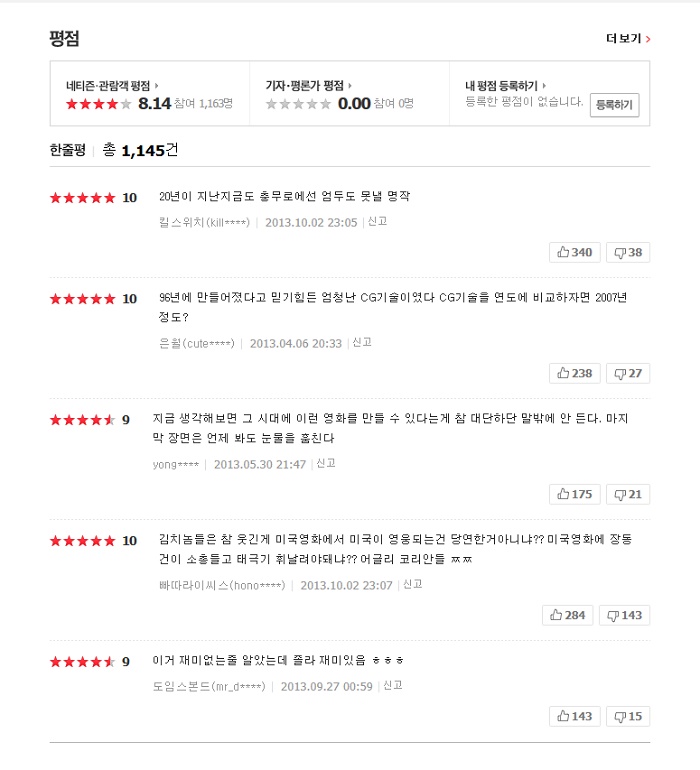This screenshot has height=770, width=700.
Task: Open 네티즌·관람객 평점 details
Action: click(x=111, y=86)
